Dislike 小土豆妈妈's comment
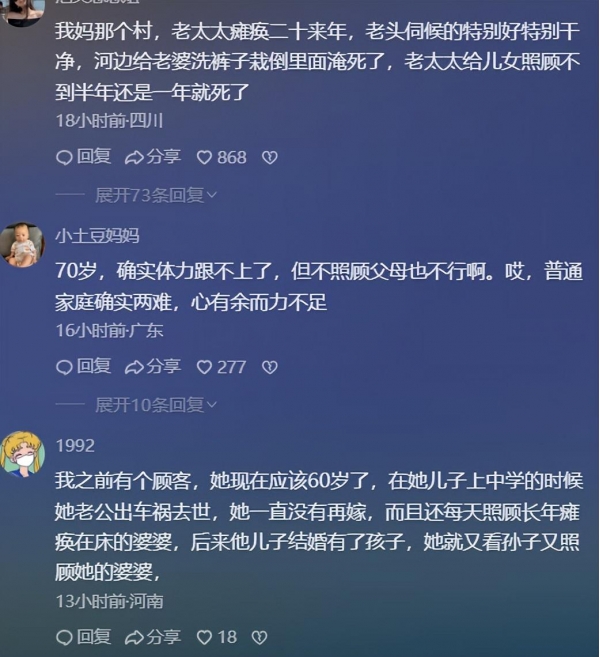The image size is (600, 657). click(x=269, y=367)
